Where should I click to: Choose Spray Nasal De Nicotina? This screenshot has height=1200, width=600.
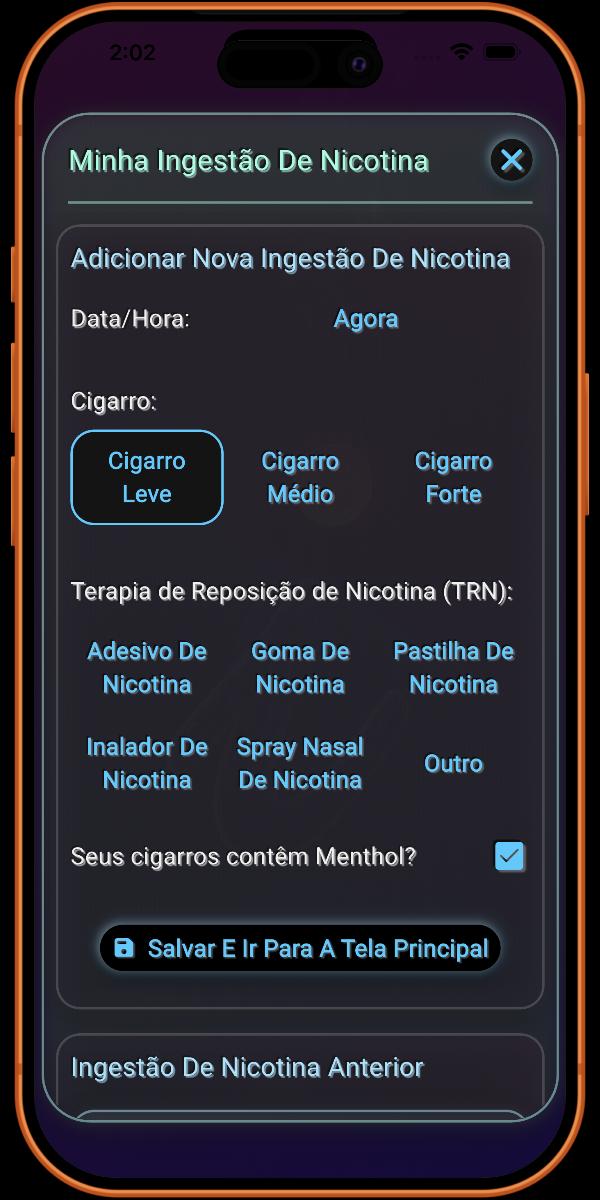pyautogui.click(x=300, y=763)
